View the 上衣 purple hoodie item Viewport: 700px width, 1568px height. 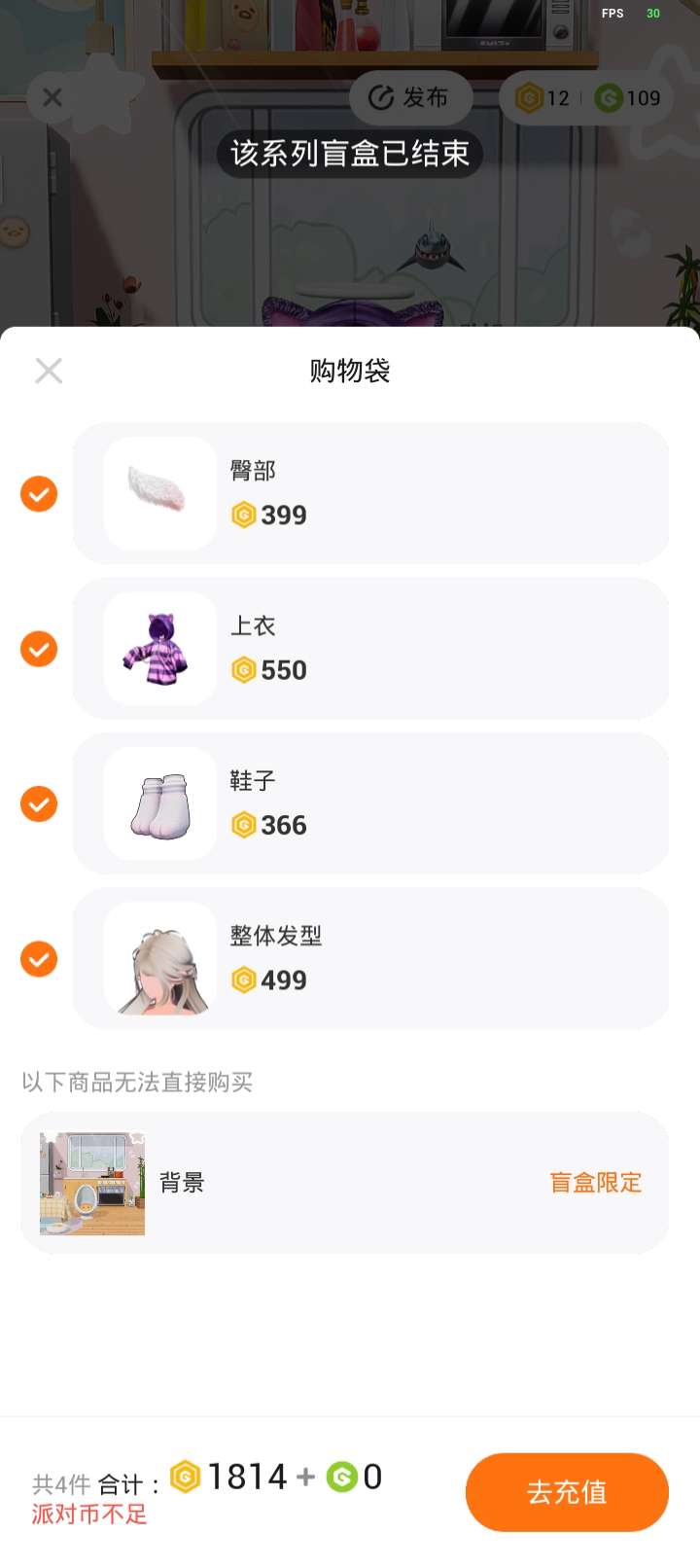370,649
